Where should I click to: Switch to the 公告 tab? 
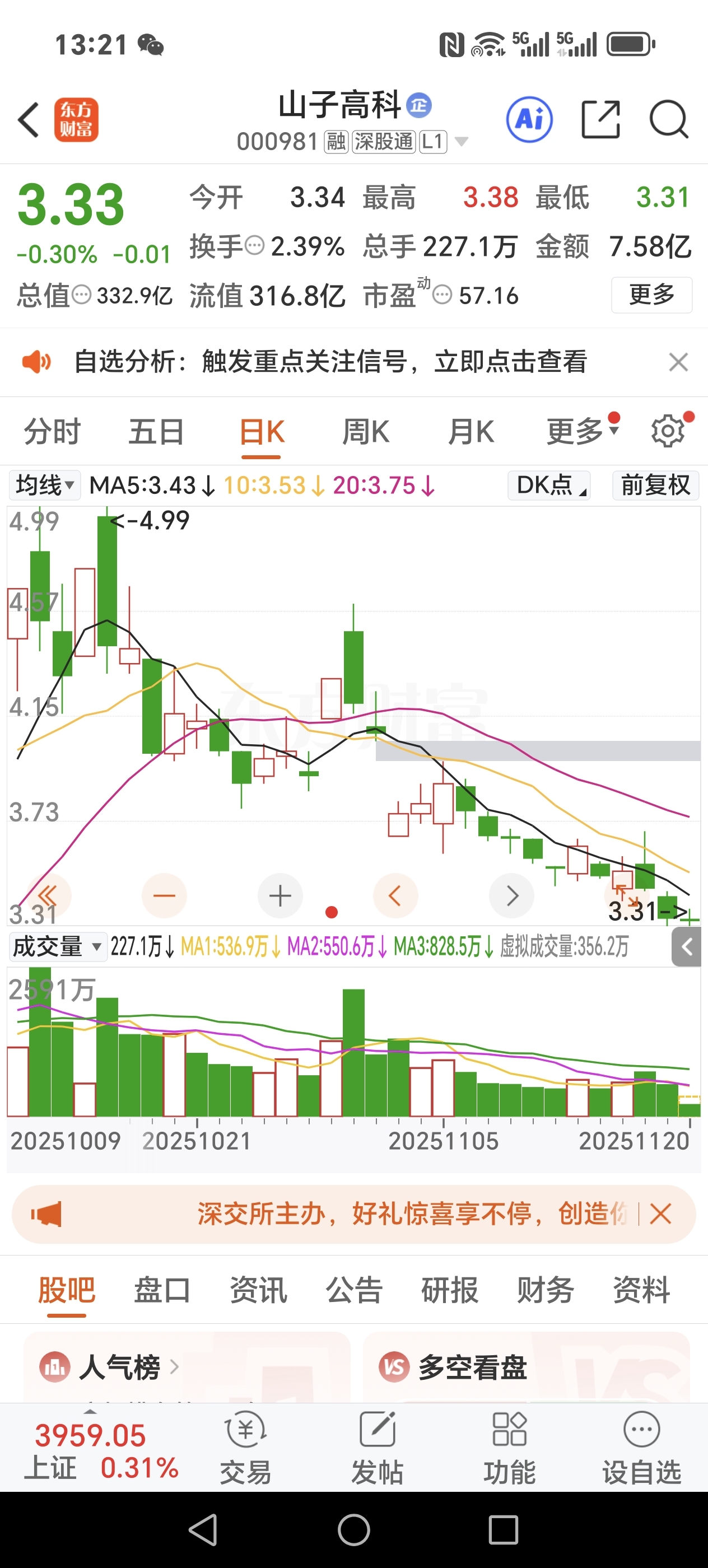pyautogui.click(x=353, y=1290)
